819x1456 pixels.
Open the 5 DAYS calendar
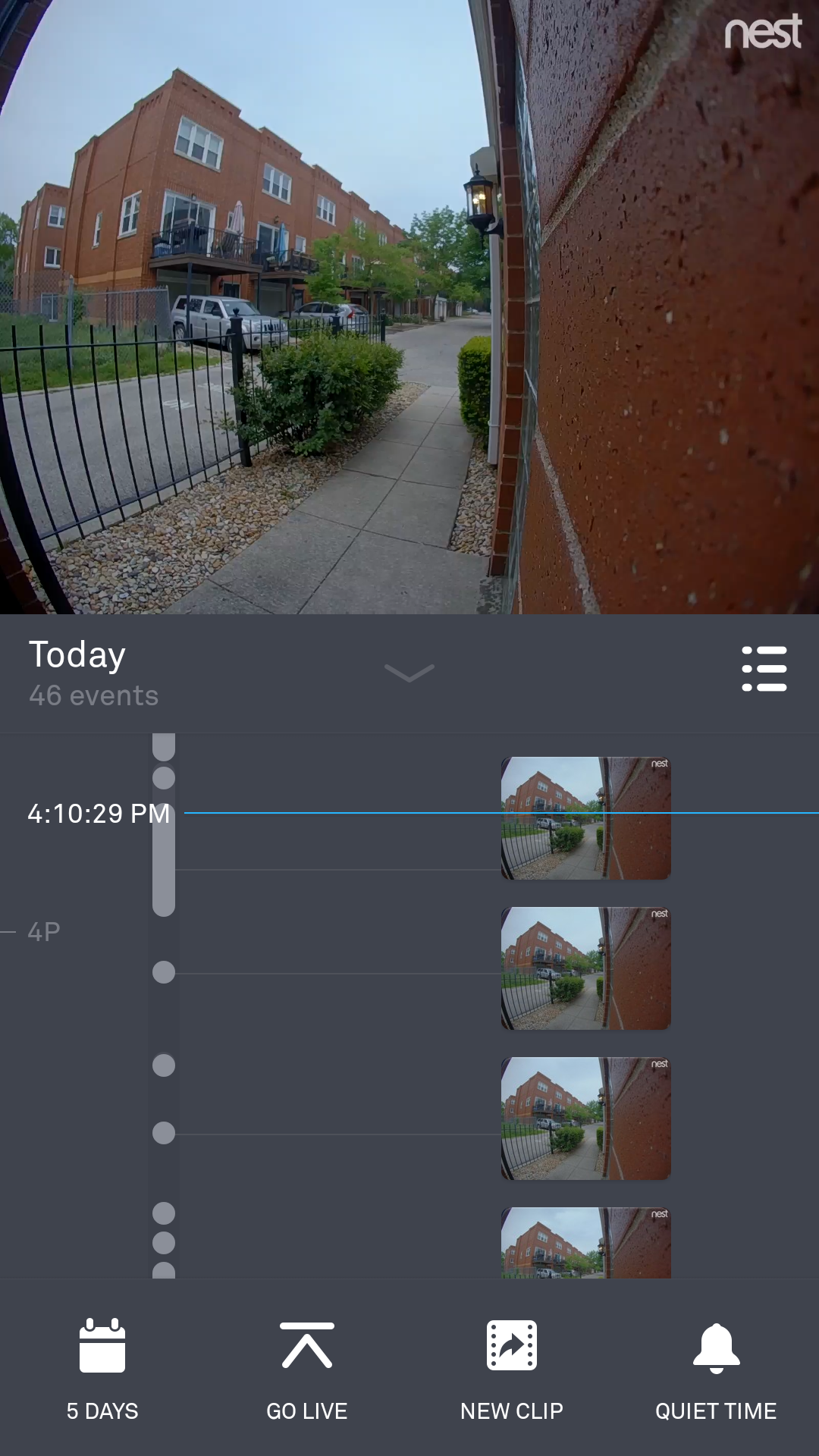click(102, 1369)
